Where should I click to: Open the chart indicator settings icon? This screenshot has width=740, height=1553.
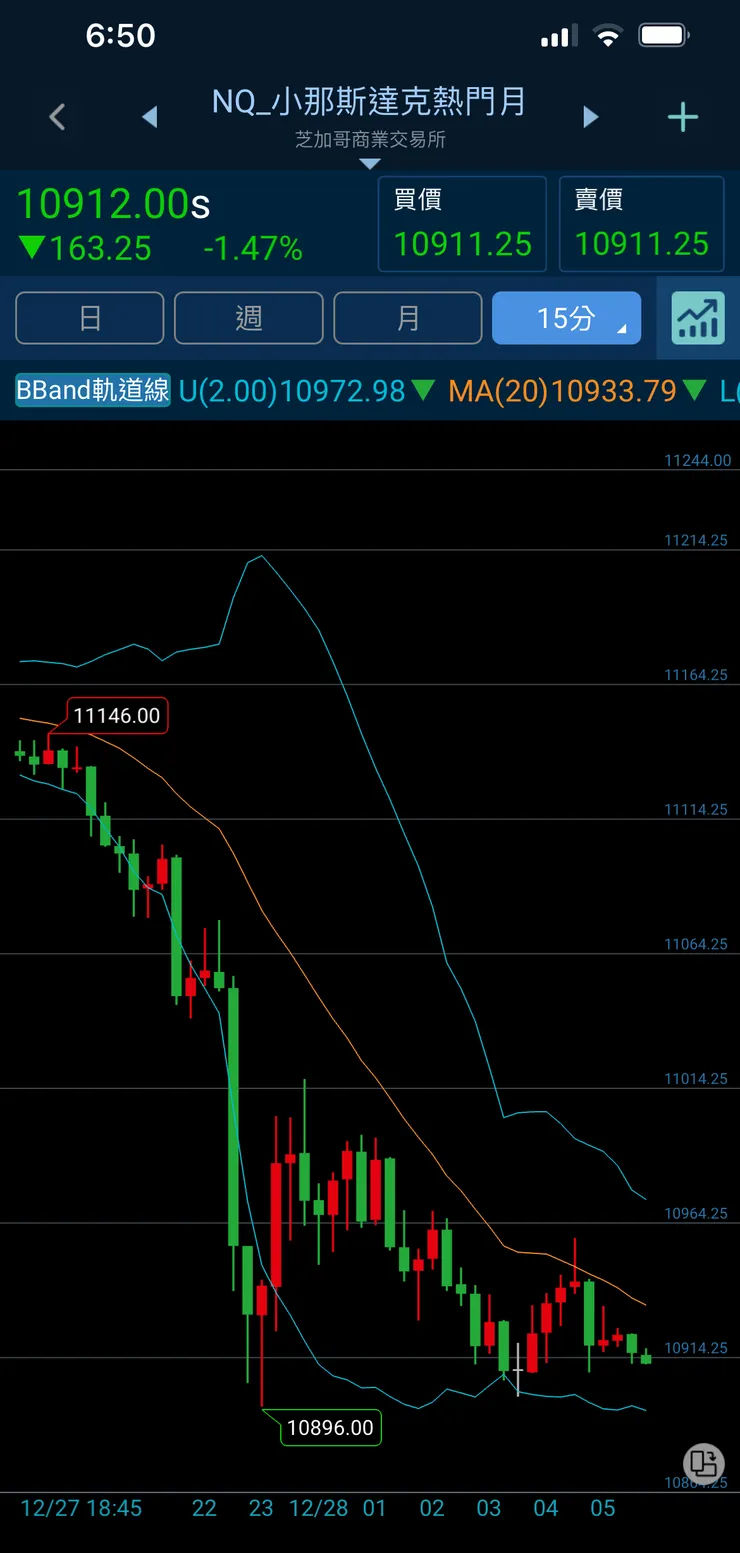click(699, 318)
